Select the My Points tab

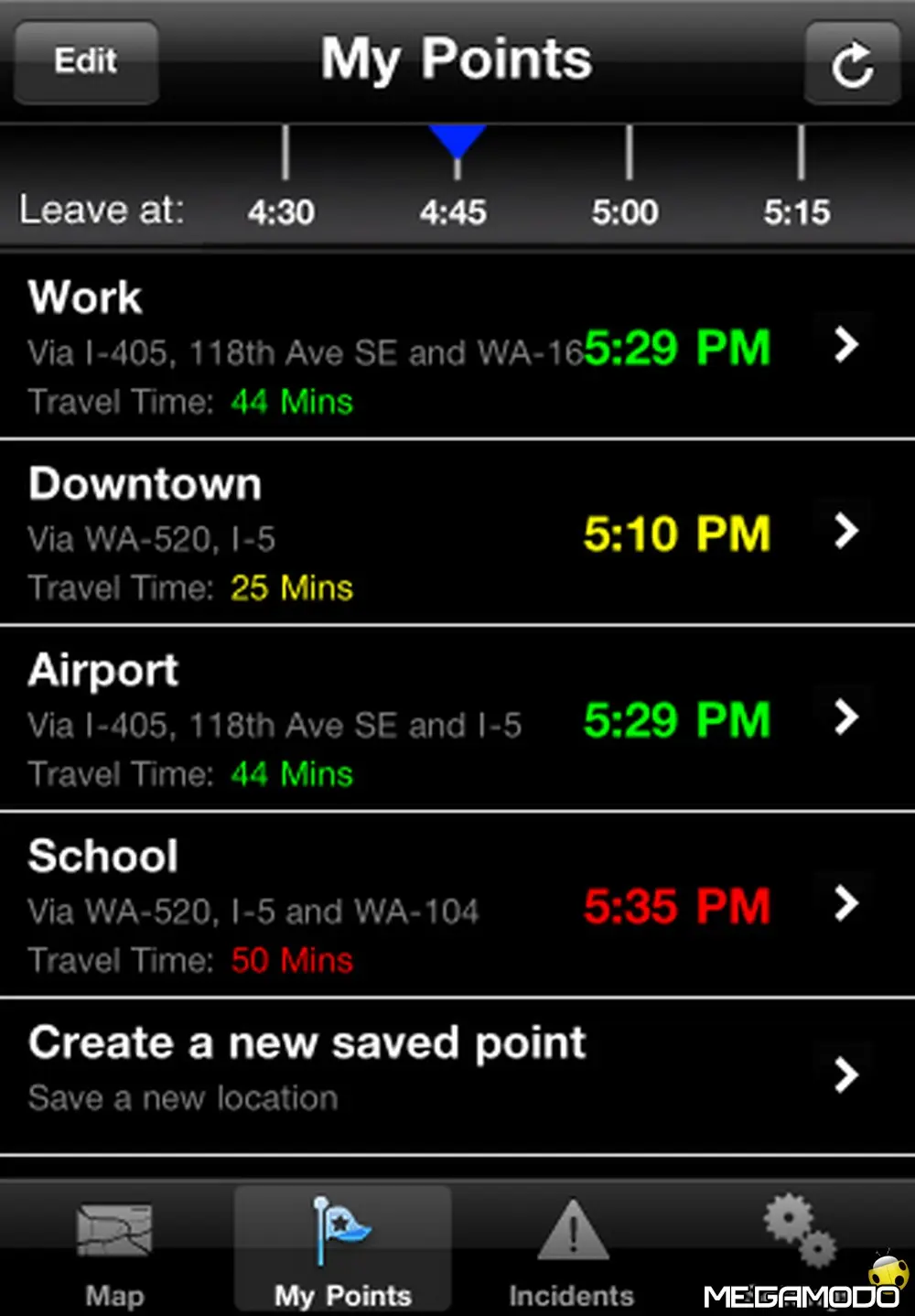click(343, 1252)
